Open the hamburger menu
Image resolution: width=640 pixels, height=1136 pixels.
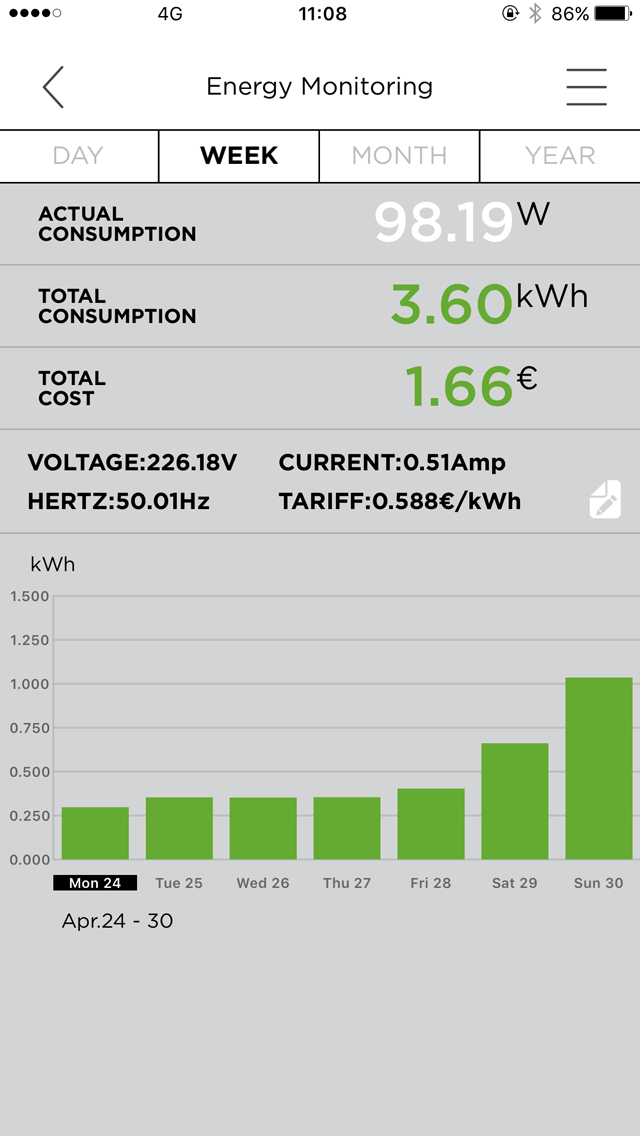(x=586, y=87)
